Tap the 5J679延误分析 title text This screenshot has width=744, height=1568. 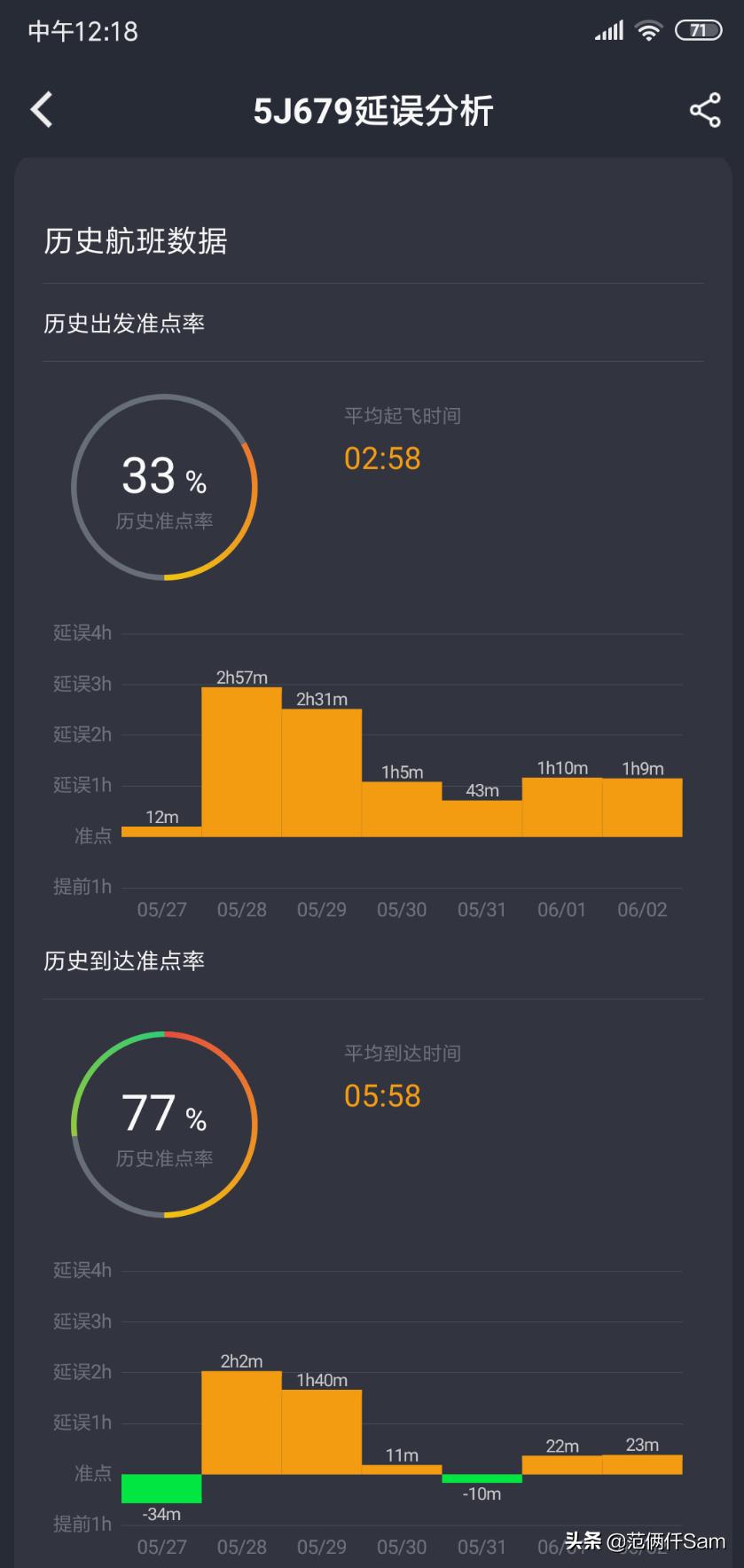(x=372, y=110)
